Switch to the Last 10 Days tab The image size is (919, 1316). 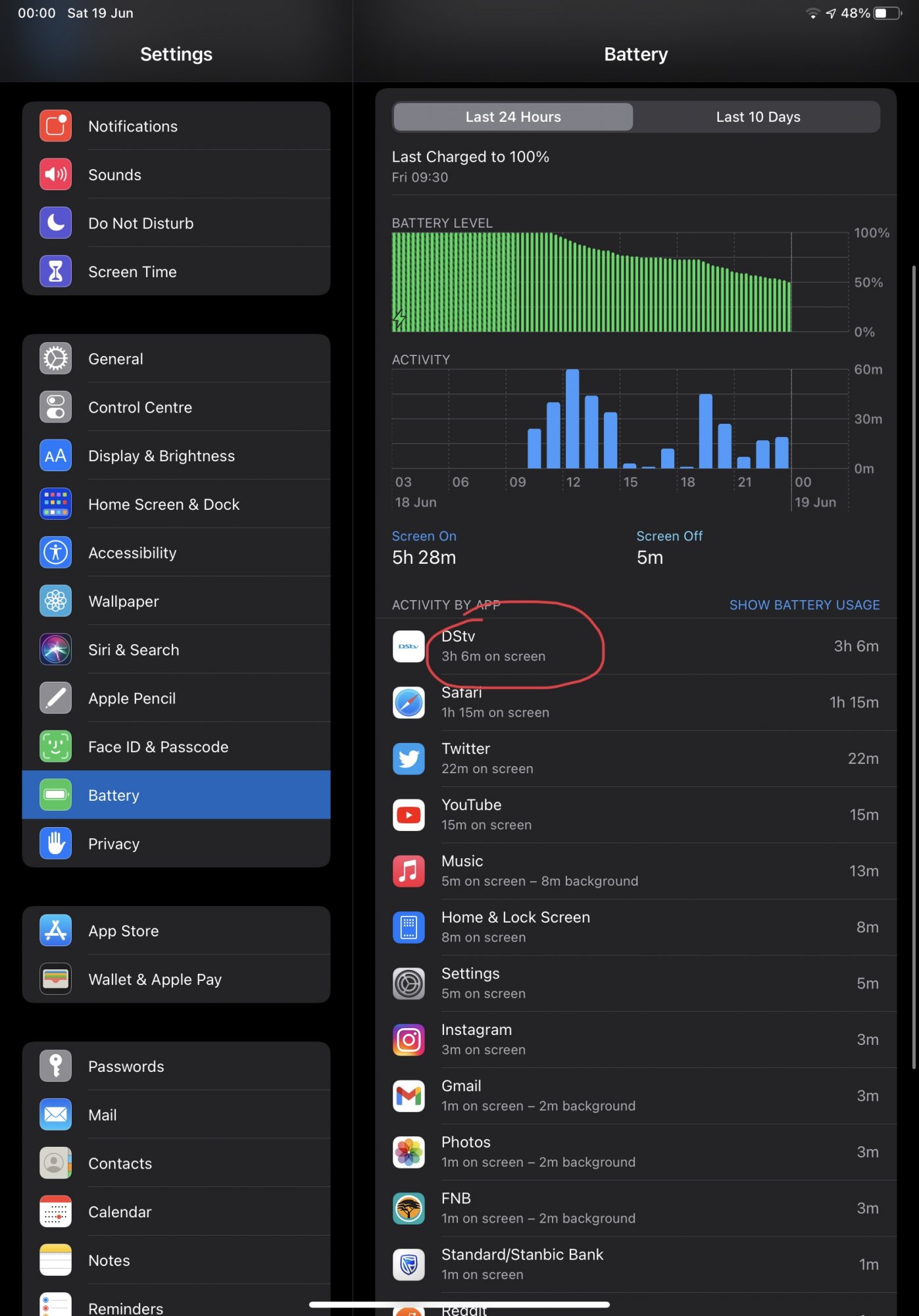click(x=757, y=117)
